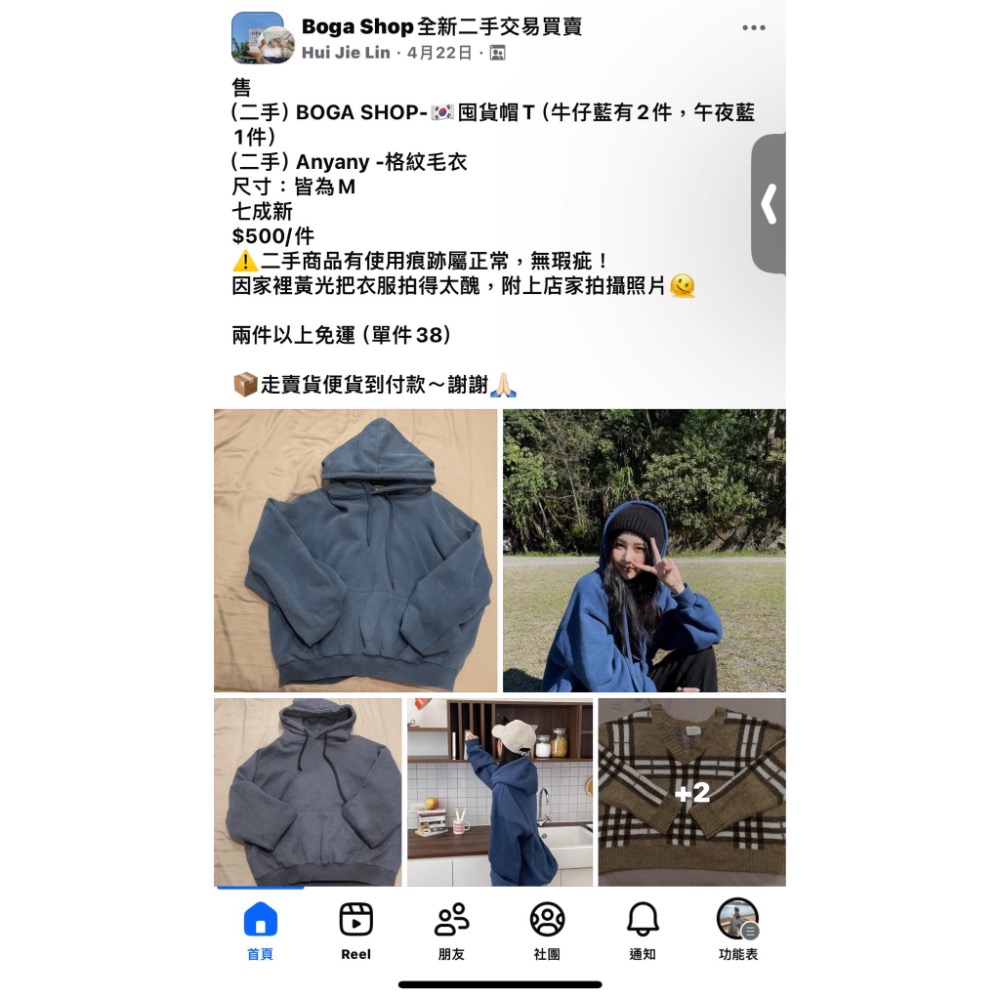
Task: Open the flat-lay blue hoodie photo
Action: click(355, 550)
